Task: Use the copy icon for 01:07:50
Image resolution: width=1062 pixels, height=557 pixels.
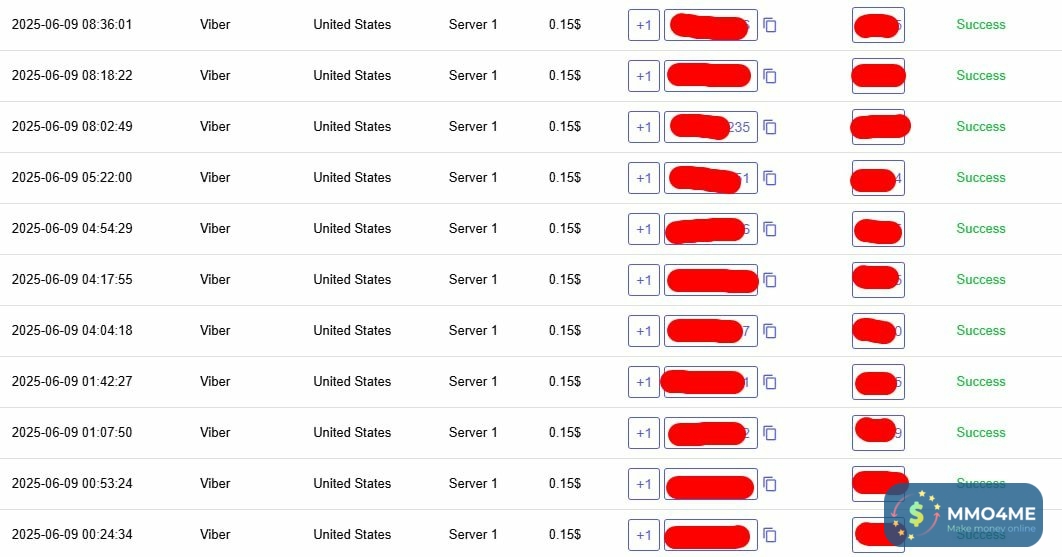Action: click(x=770, y=433)
